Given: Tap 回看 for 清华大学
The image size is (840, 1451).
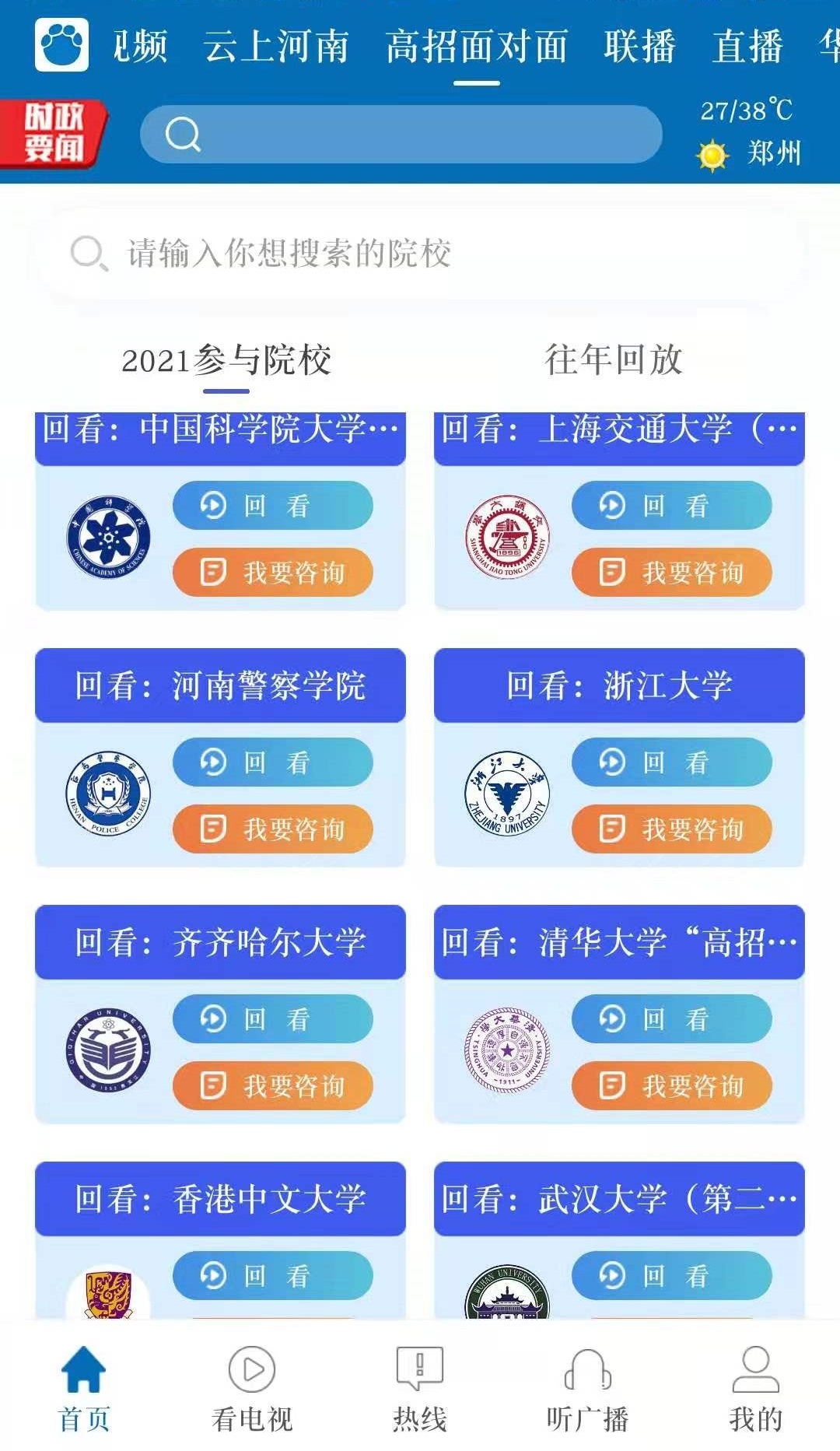Looking at the screenshot, I should click(671, 1019).
